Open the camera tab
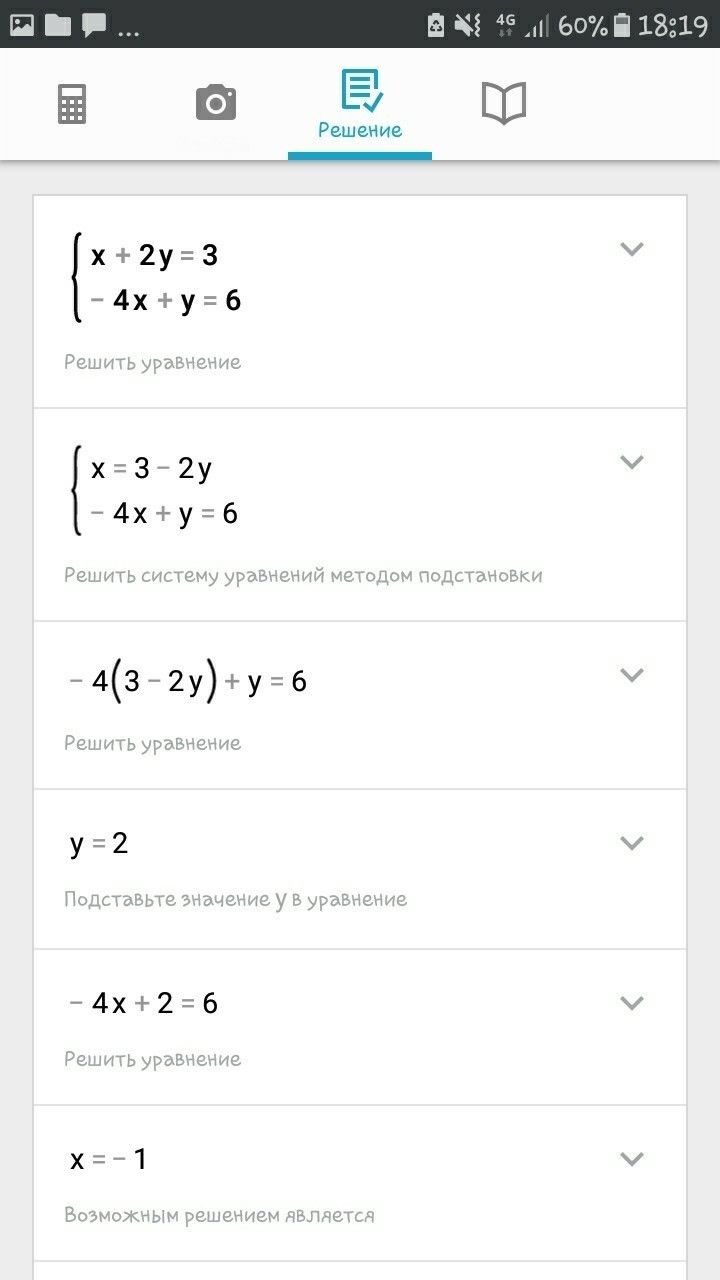 [215, 104]
